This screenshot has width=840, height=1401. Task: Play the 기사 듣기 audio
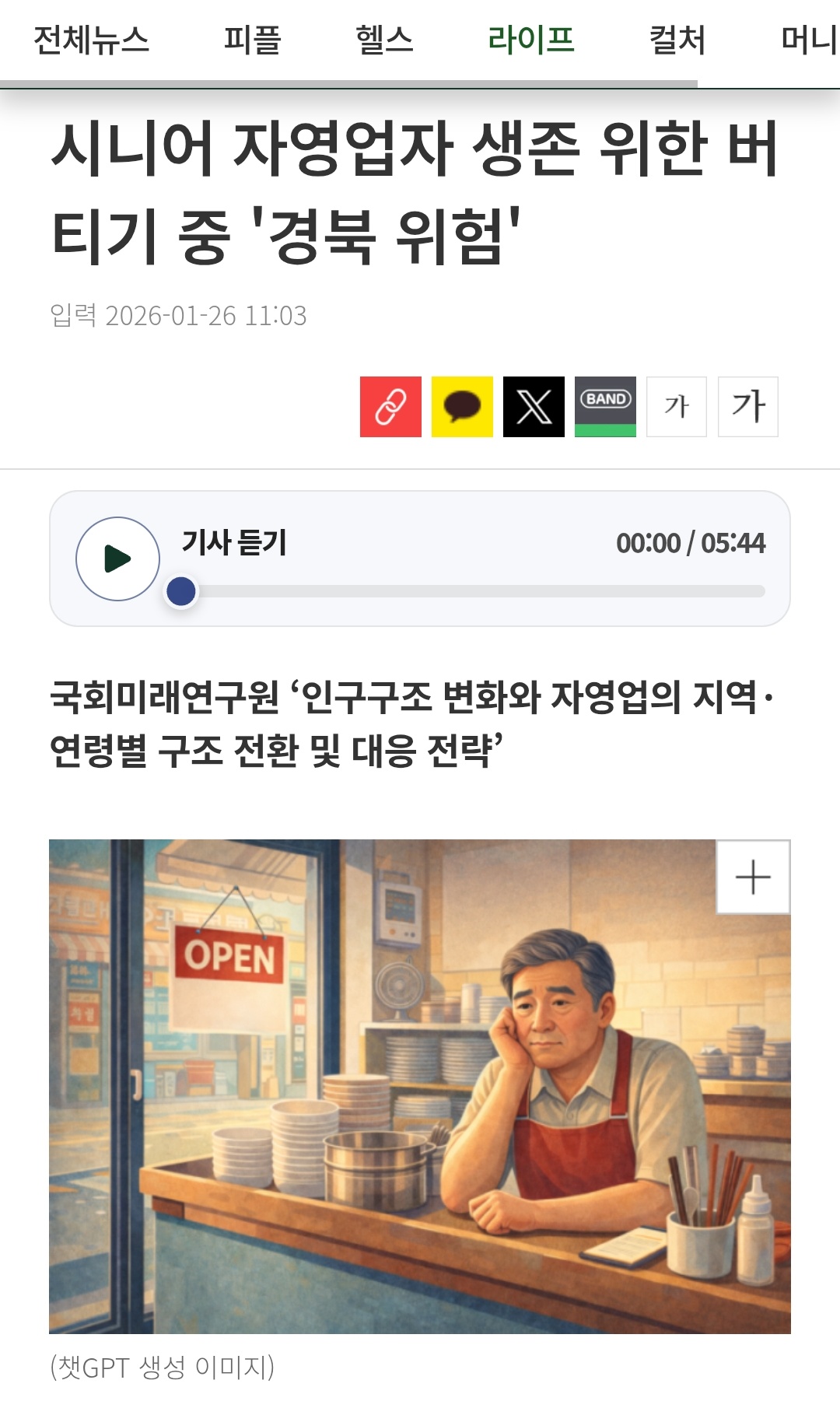[x=117, y=559]
